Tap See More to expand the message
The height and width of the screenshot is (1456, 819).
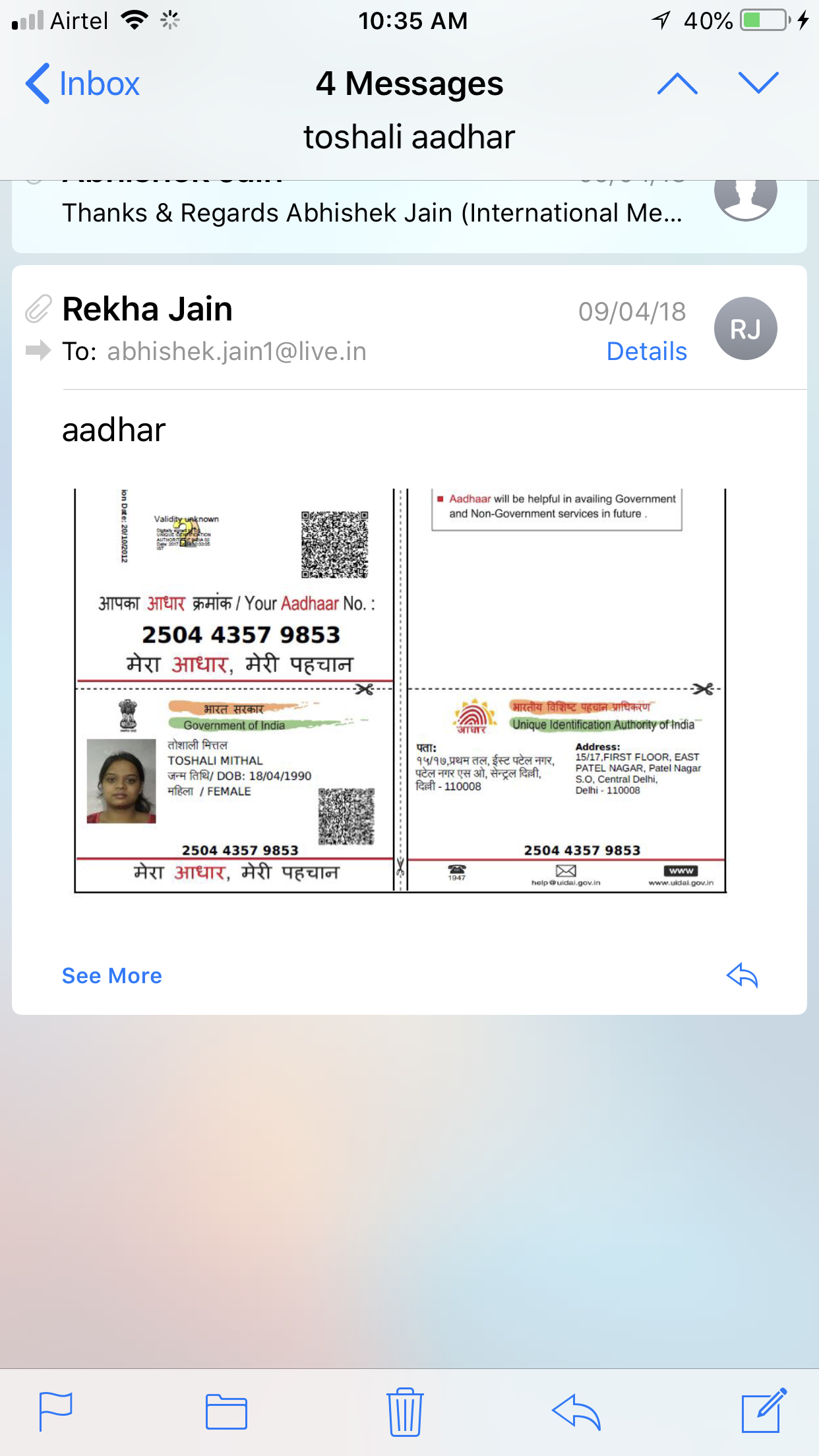click(x=112, y=975)
